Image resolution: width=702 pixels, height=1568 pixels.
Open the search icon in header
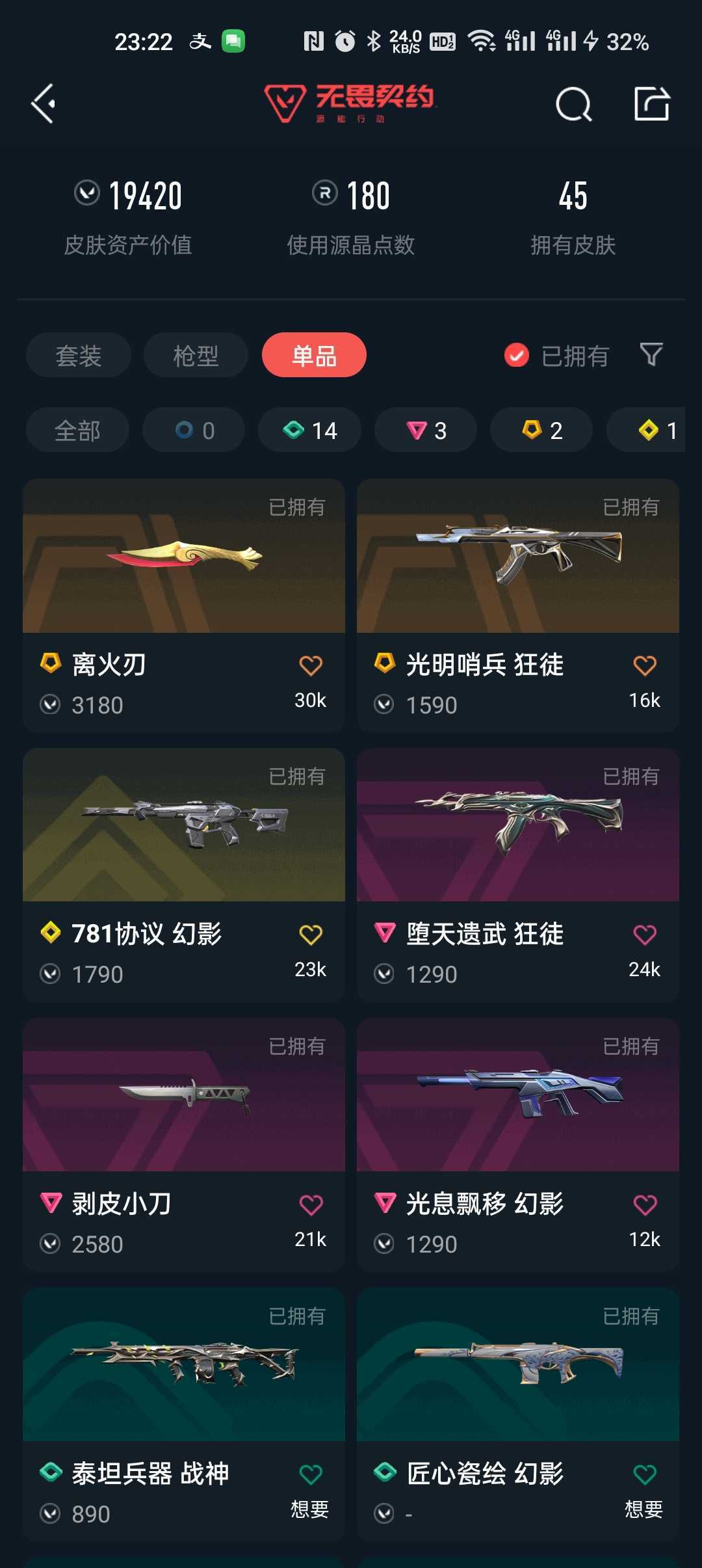click(x=573, y=104)
